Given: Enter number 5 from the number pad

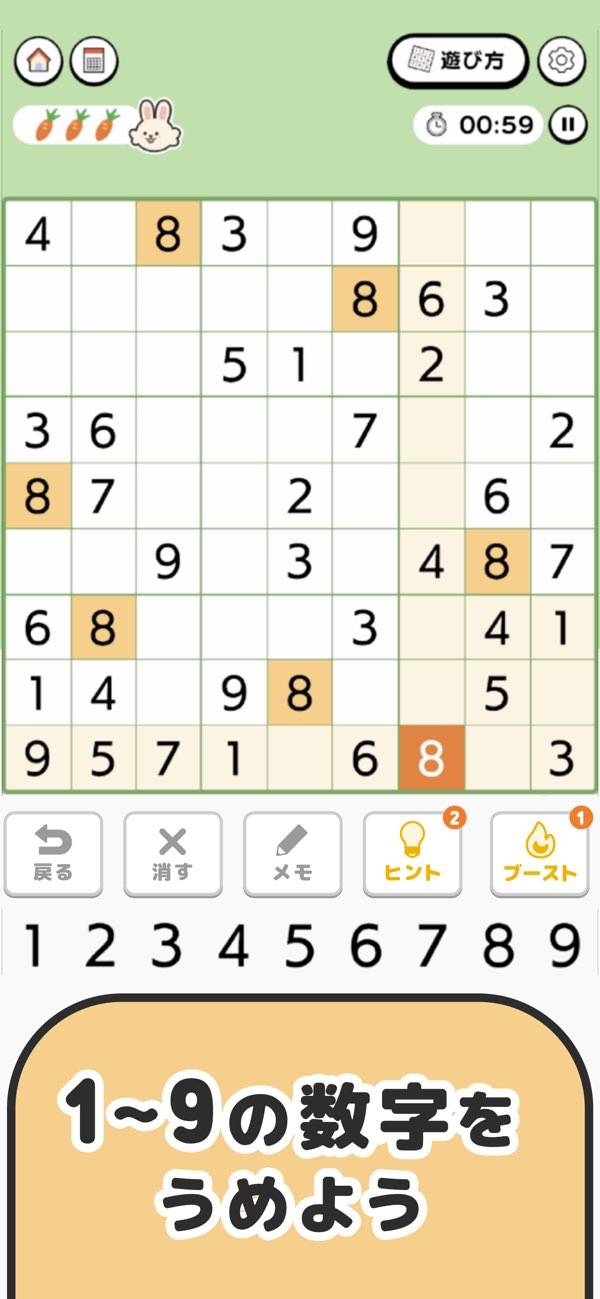Looking at the screenshot, I should click(299, 946).
